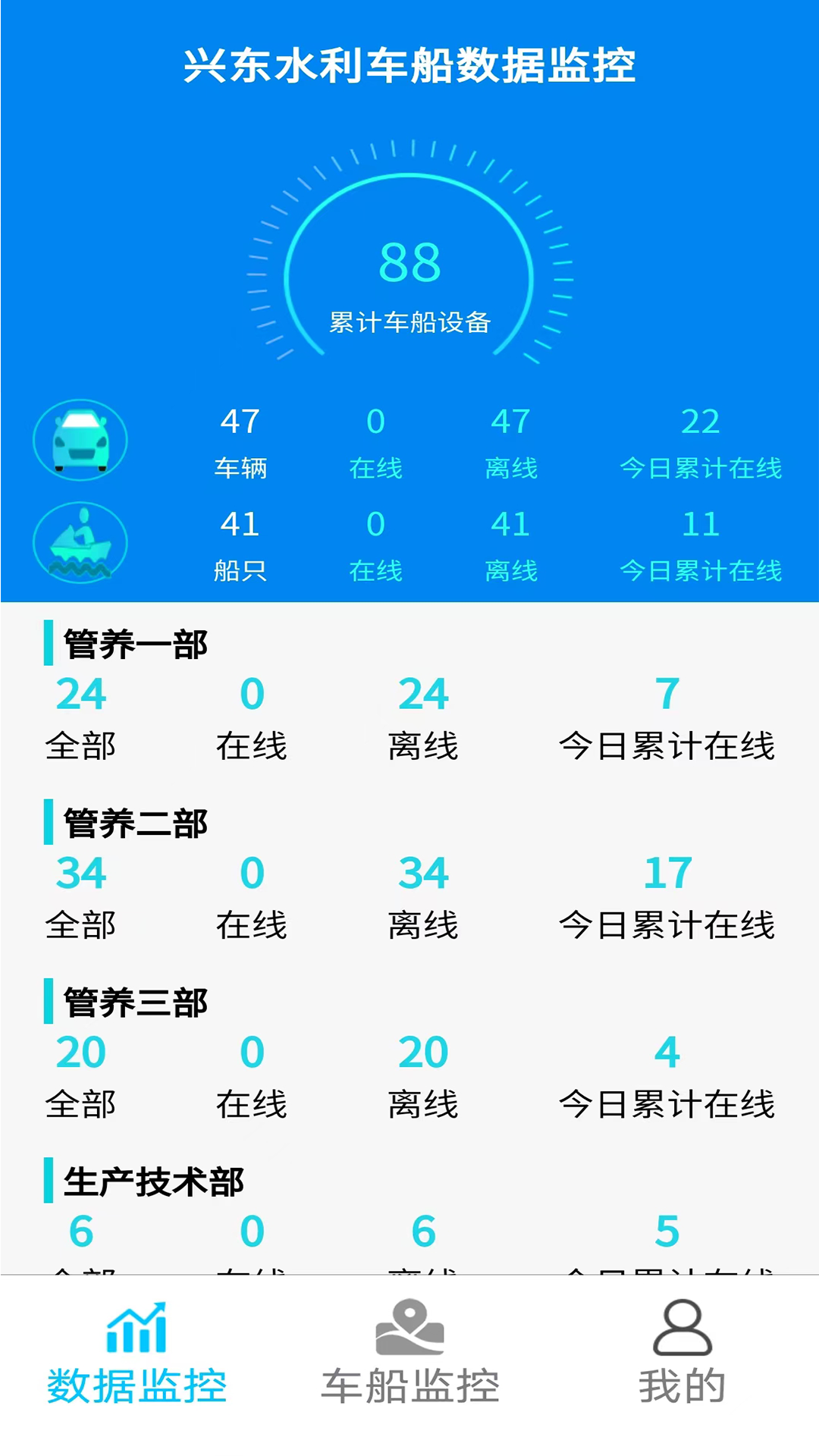Image resolution: width=819 pixels, height=1456 pixels.
Task: Open the 我的 tab
Action: click(x=682, y=1354)
